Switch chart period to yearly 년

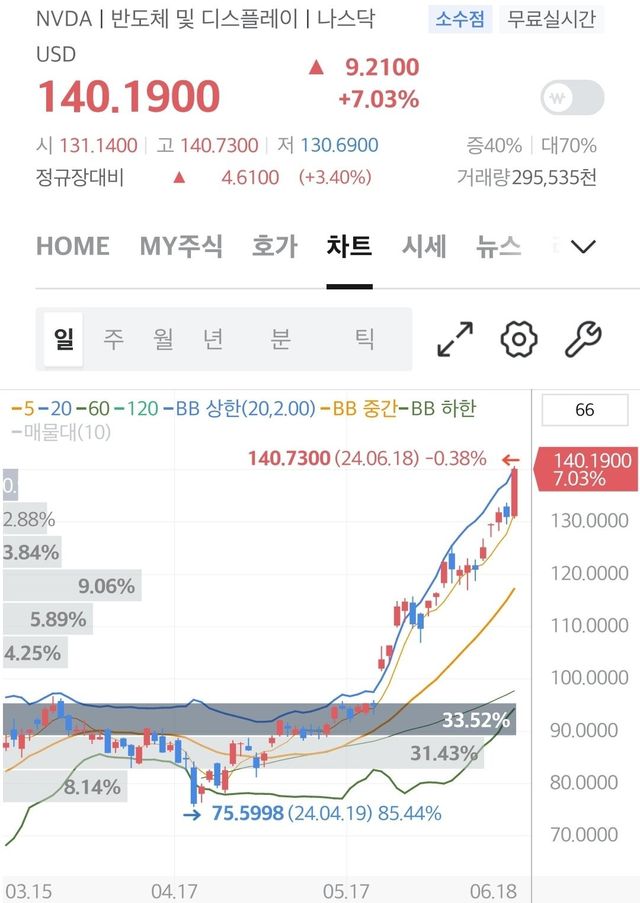213,340
